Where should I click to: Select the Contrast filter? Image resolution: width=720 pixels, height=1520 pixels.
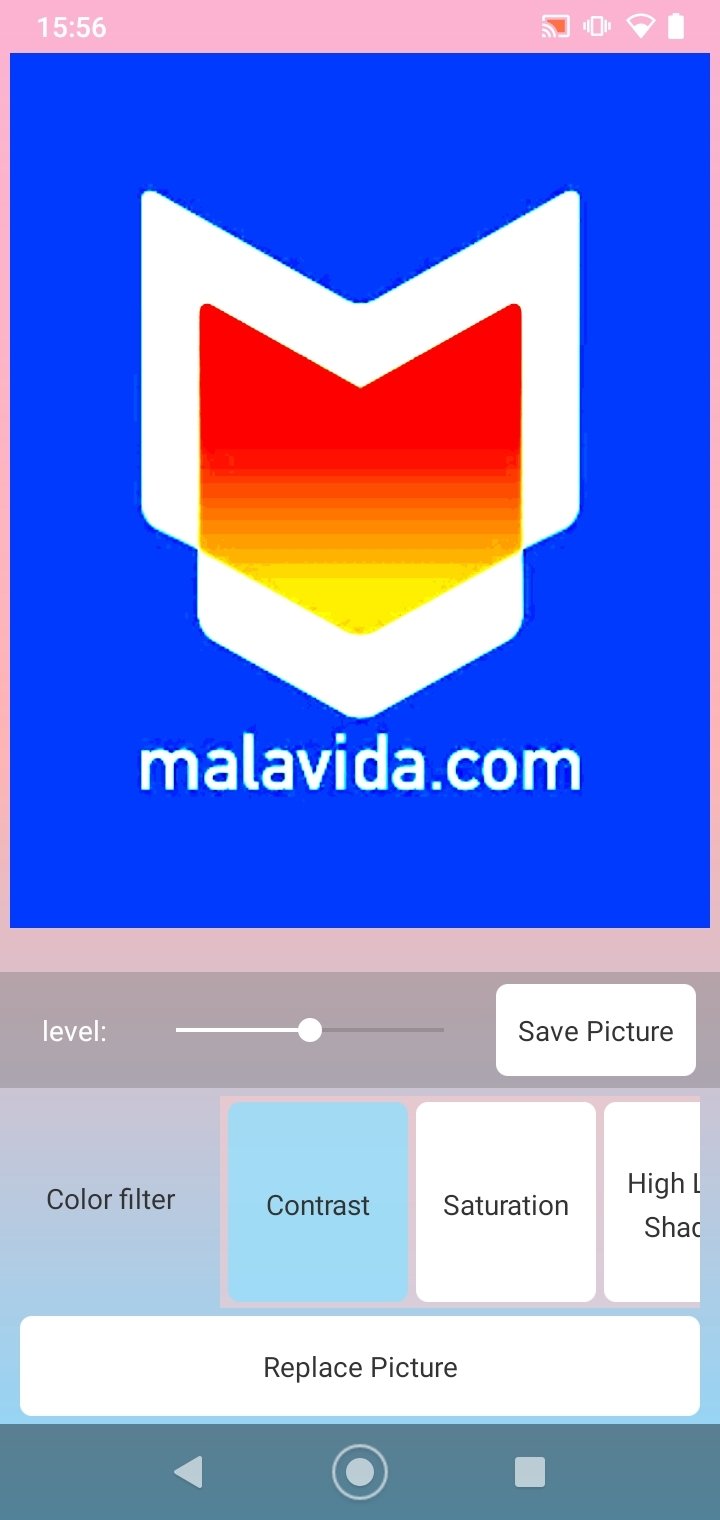pyautogui.click(x=318, y=1202)
